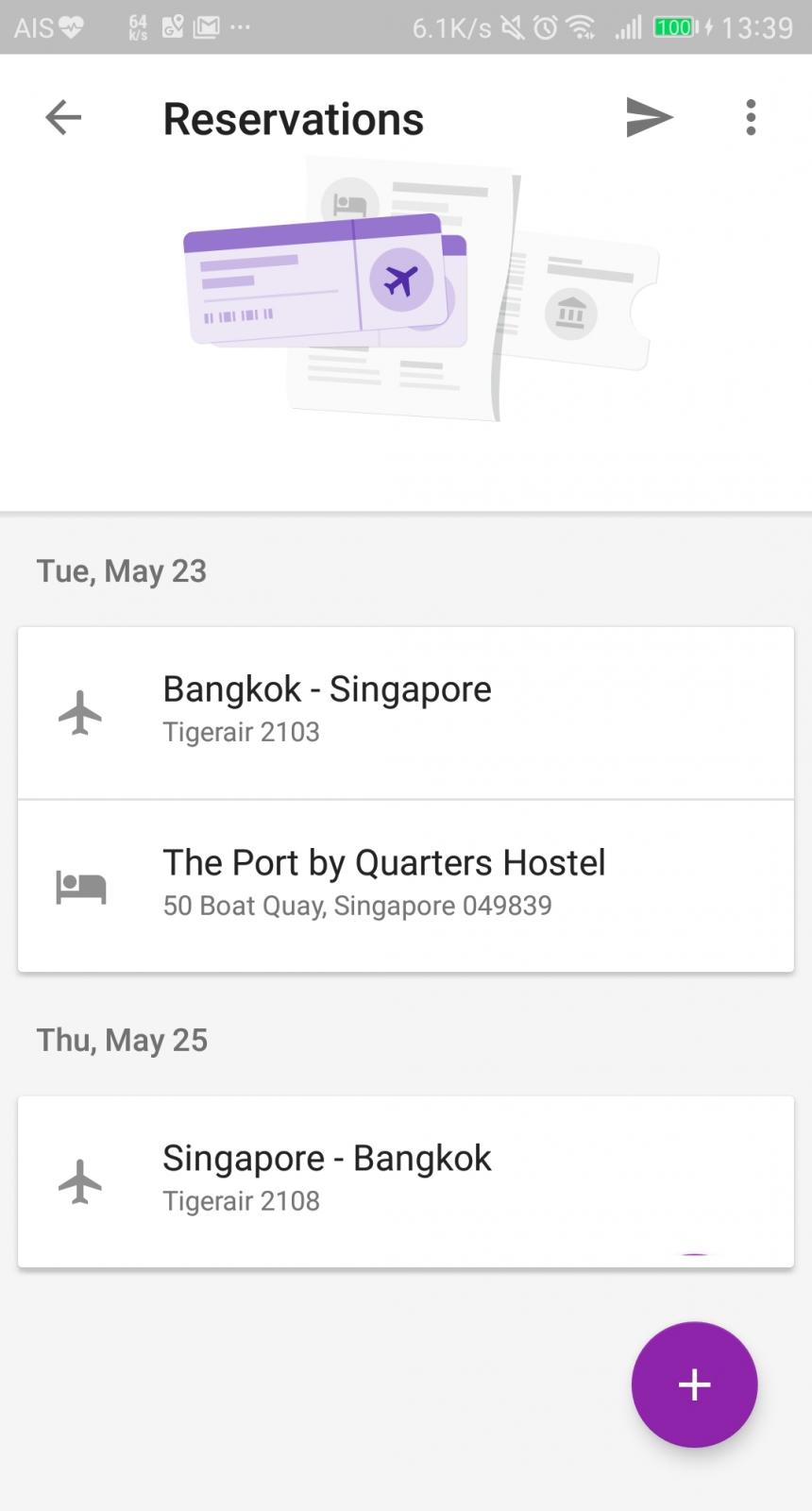Image resolution: width=812 pixels, height=1511 pixels.
Task: Add a new reservation with the plus button
Action: pos(694,1384)
